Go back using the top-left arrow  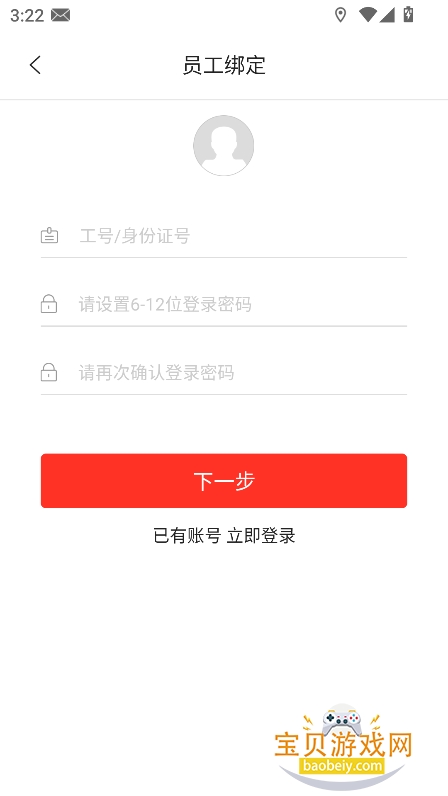tap(35, 65)
